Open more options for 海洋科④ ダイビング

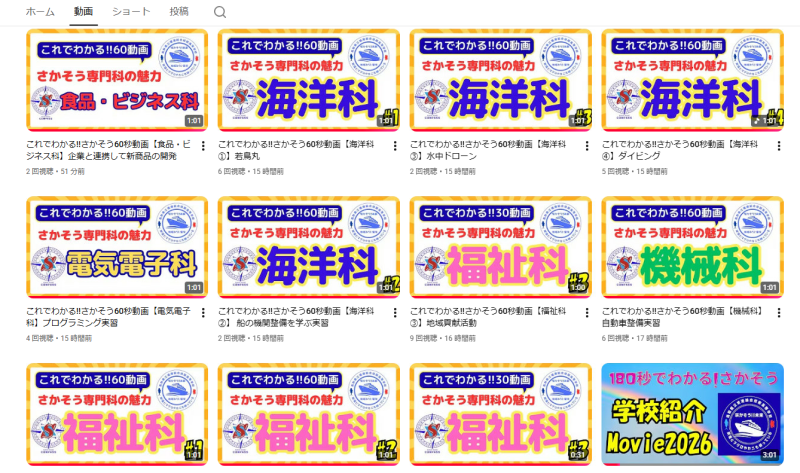click(x=779, y=146)
